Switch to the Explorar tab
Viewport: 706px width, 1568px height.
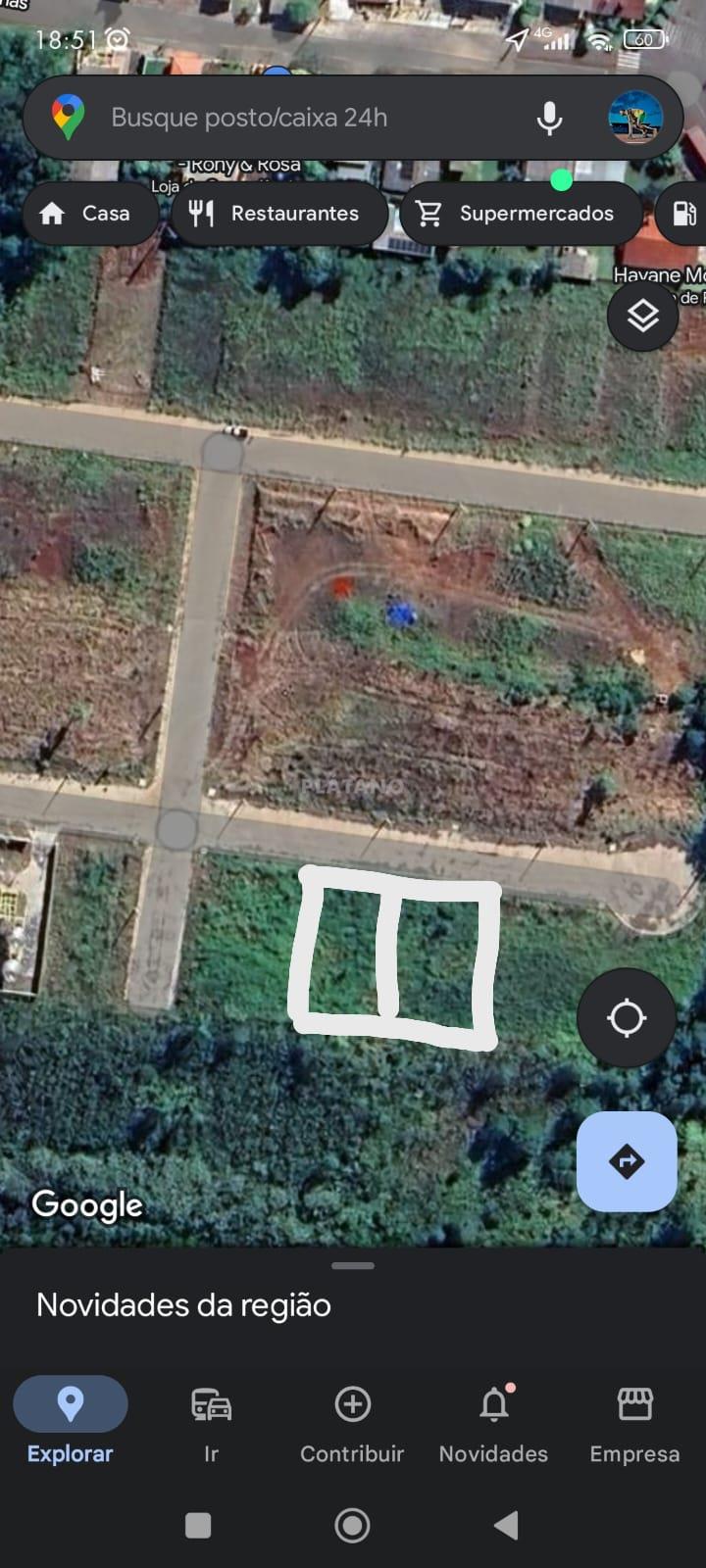click(x=71, y=1421)
